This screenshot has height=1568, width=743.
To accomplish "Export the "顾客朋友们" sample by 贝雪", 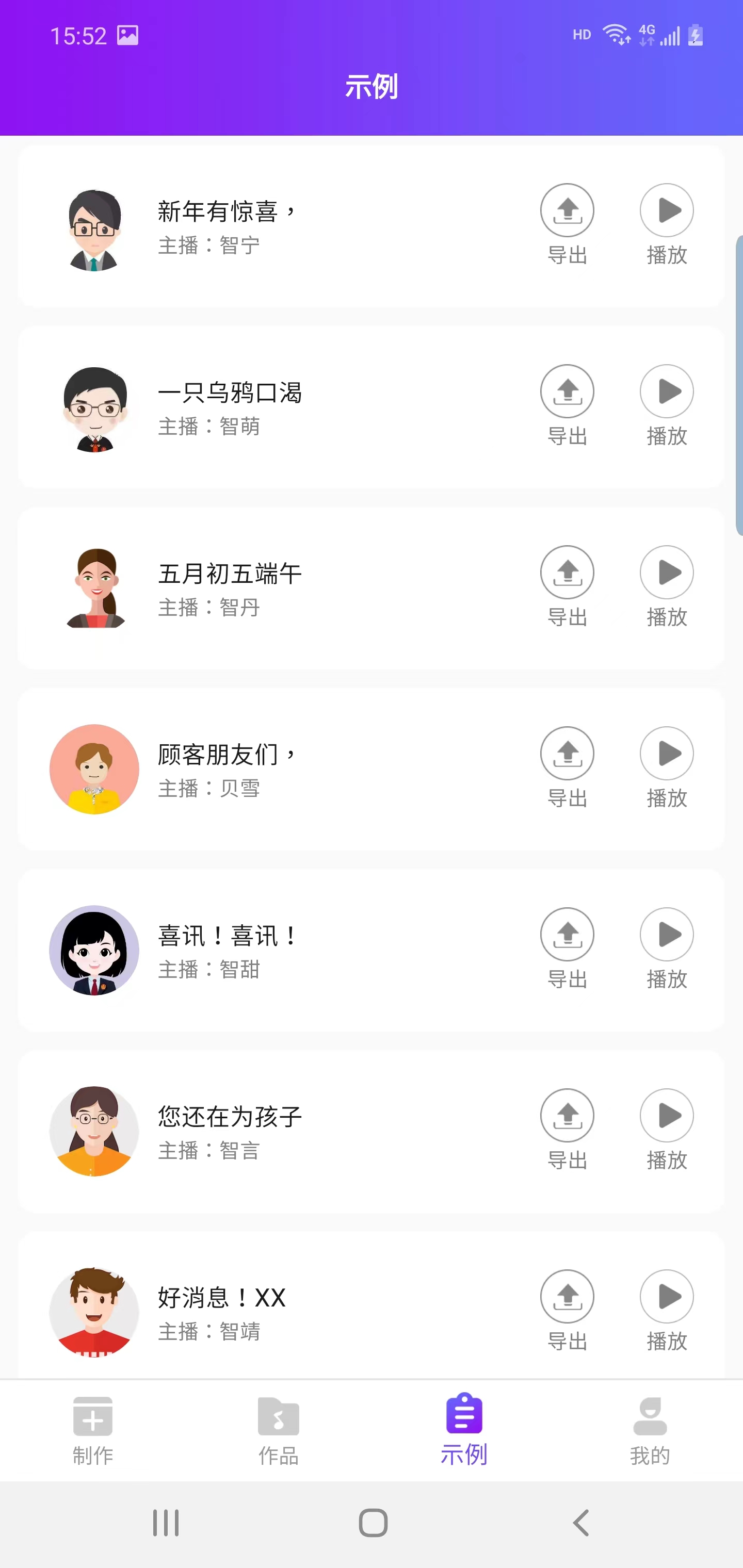I will pyautogui.click(x=567, y=754).
